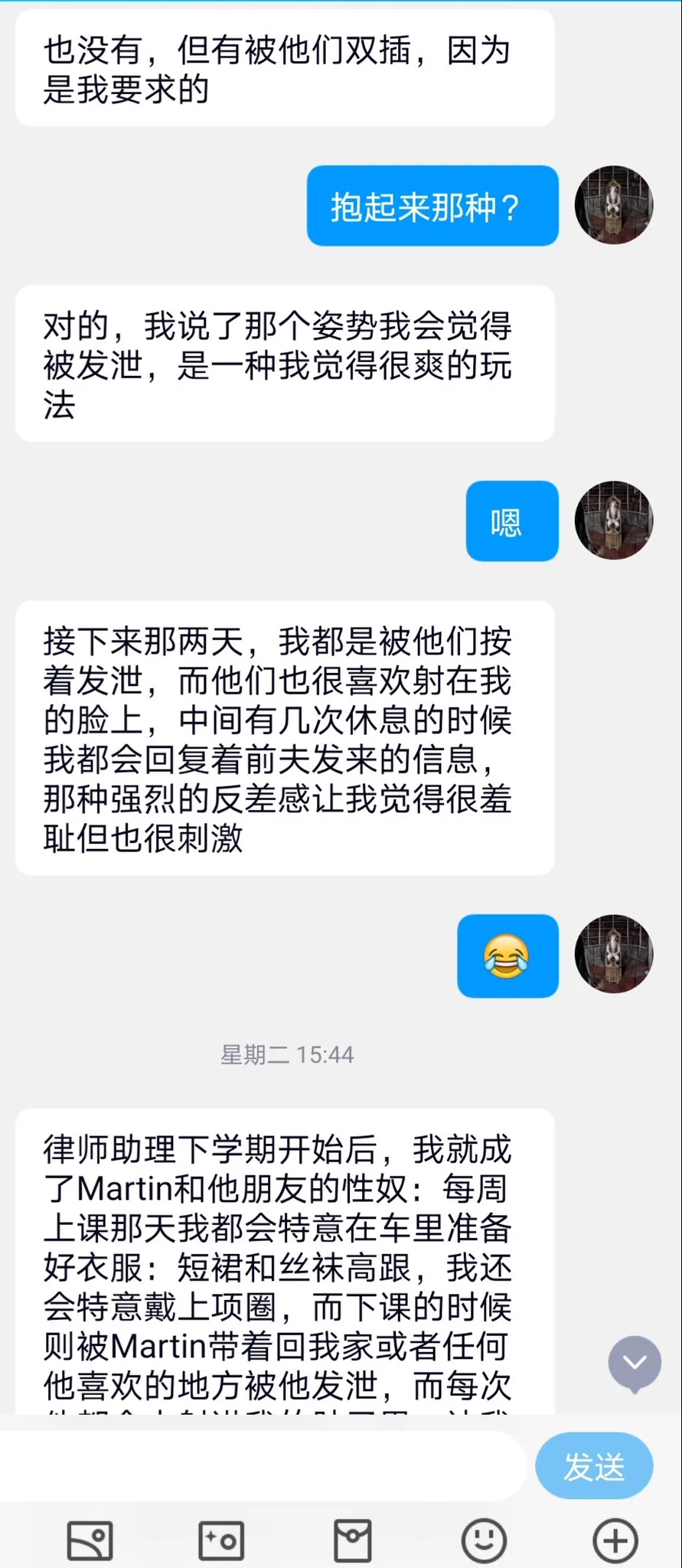
Task: Open the plus more-options icon
Action: (x=615, y=1540)
